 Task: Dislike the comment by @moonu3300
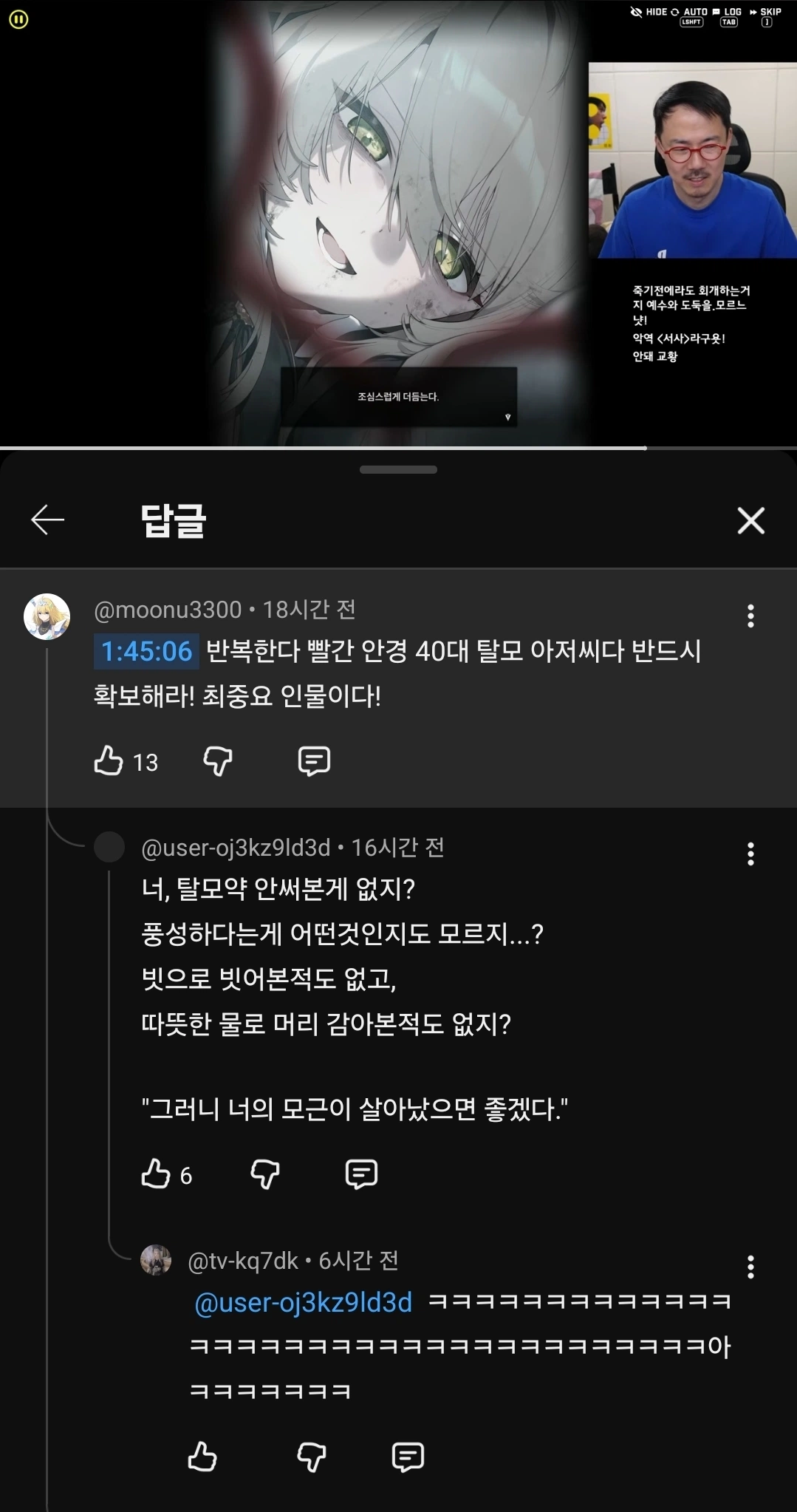[x=218, y=760]
